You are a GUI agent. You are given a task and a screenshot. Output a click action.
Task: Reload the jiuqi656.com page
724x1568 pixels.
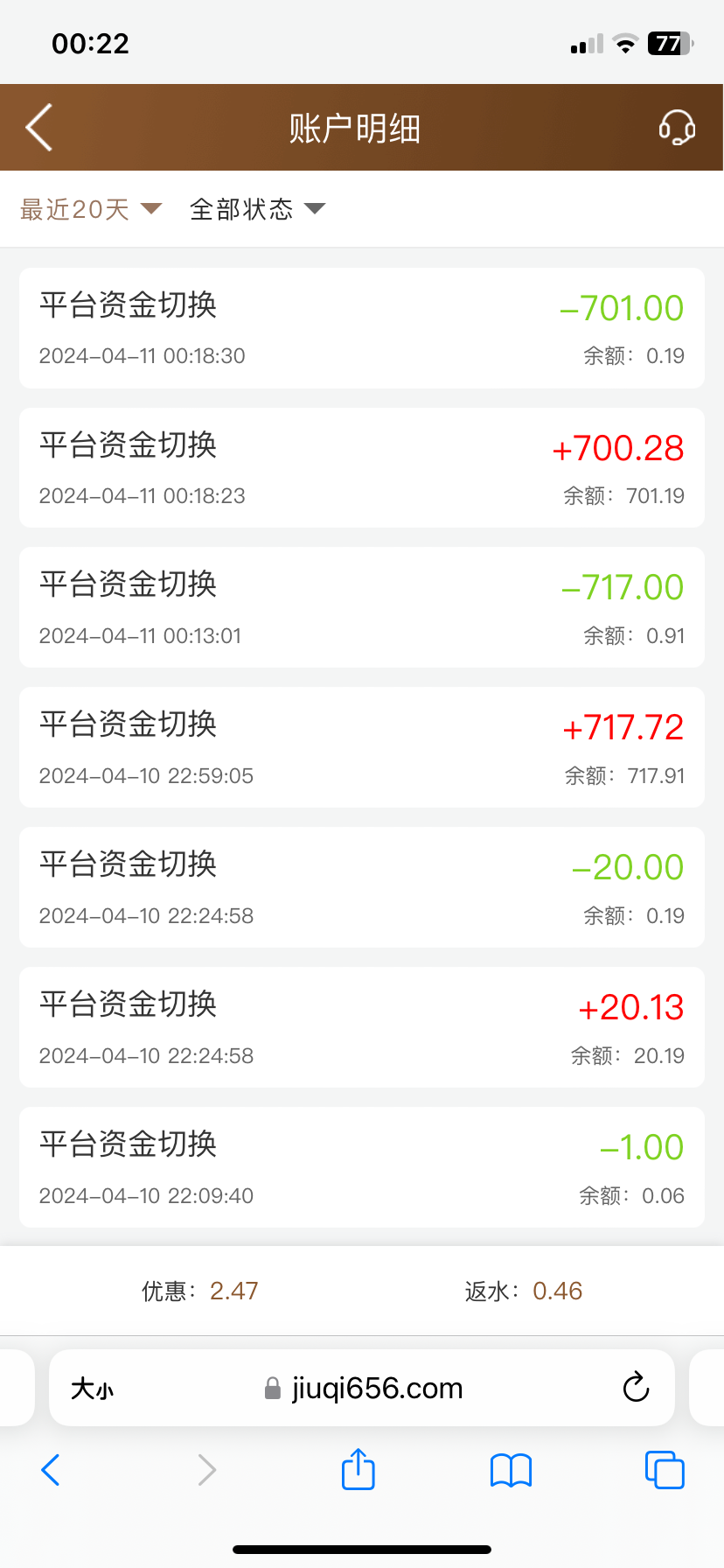(x=636, y=1388)
